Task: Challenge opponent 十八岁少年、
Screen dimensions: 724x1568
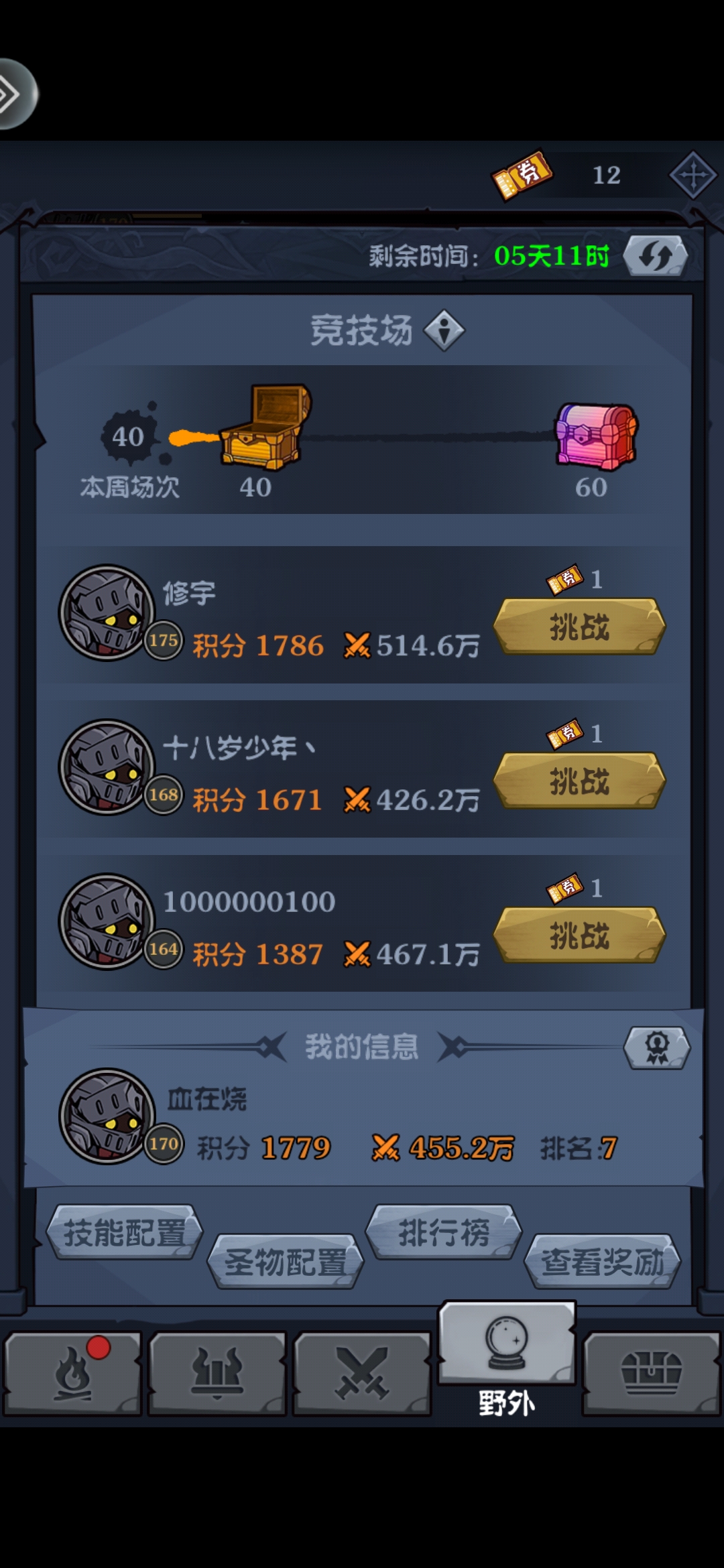Action: click(x=579, y=781)
